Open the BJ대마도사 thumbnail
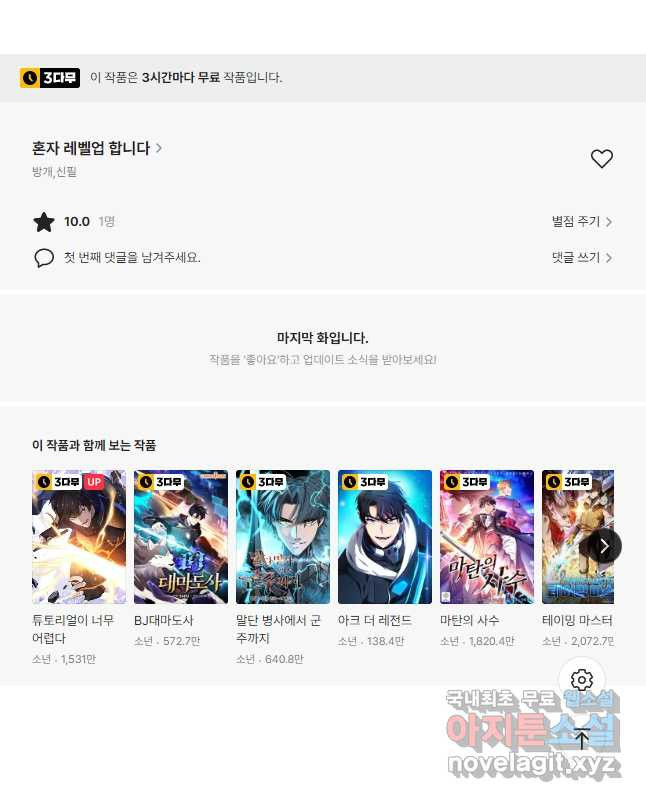This screenshot has width=646, height=802. coord(181,537)
